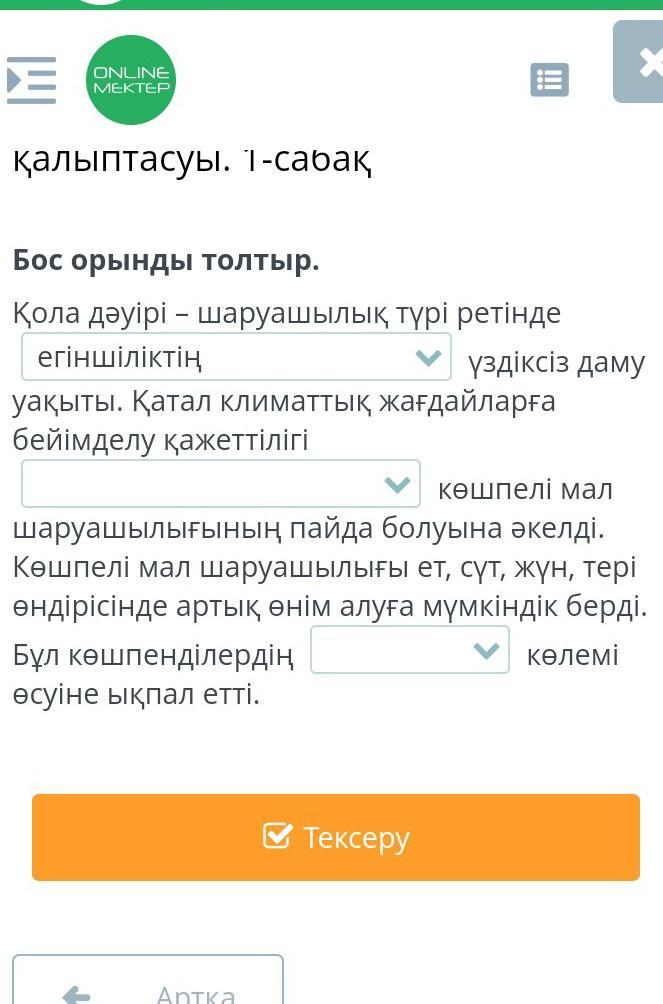This screenshot has width=663, height=1004.
Task: Go back with the Артқа button
Action: pyautogui.click(x=148, y=985)
